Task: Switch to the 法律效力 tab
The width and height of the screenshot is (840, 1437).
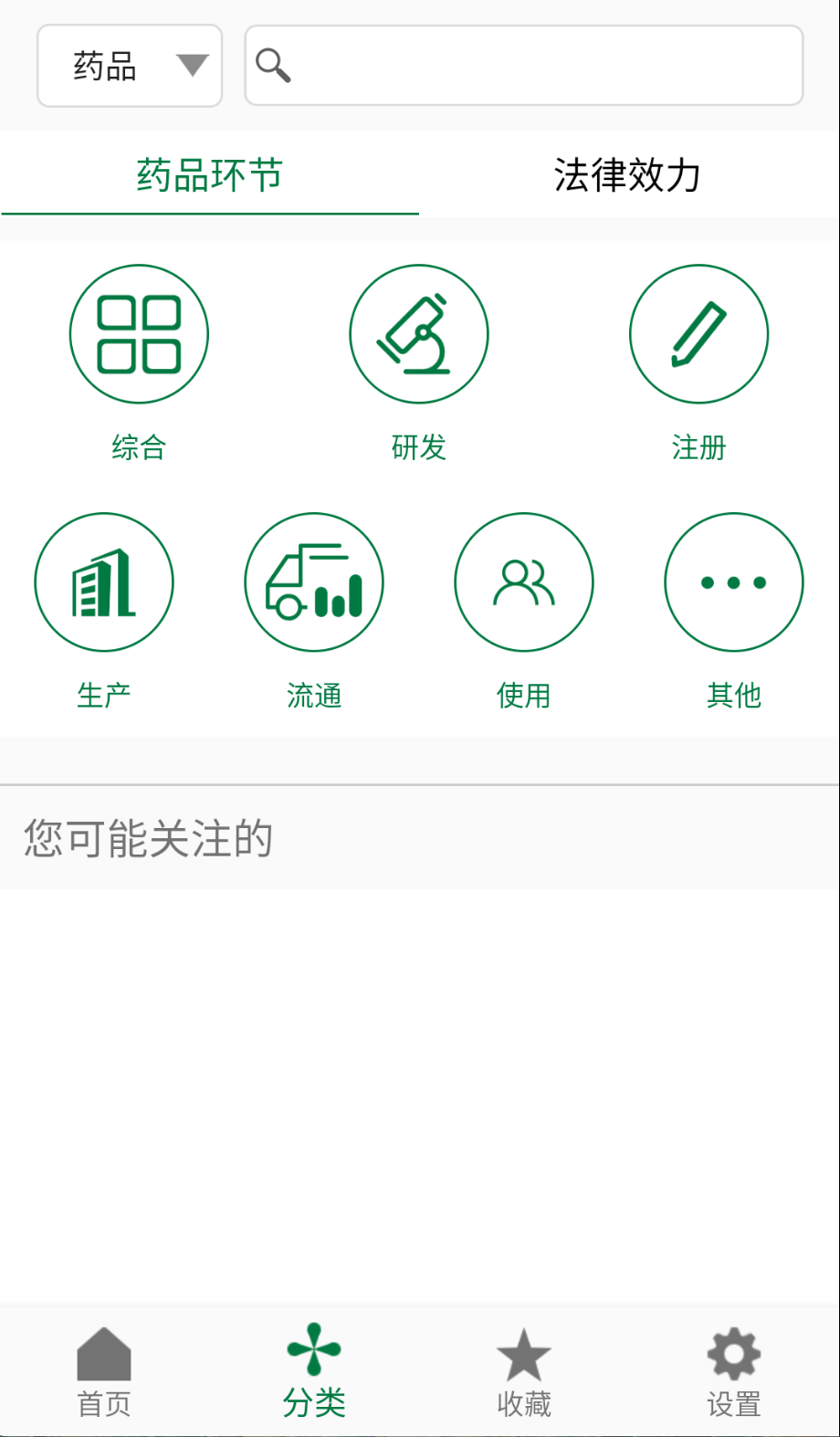Action: (x=628, y=175)
